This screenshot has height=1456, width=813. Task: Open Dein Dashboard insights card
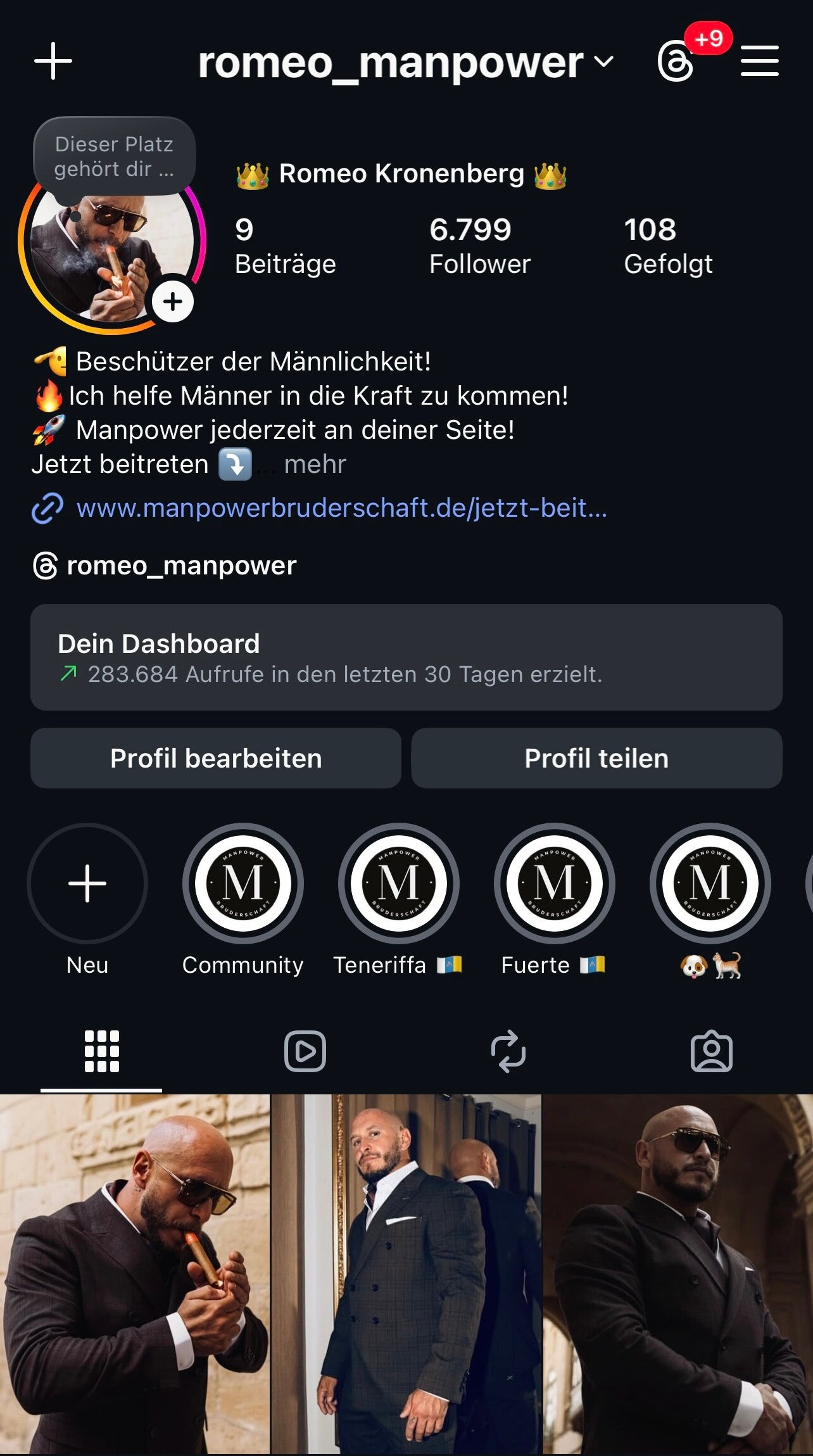coord(406,657)
